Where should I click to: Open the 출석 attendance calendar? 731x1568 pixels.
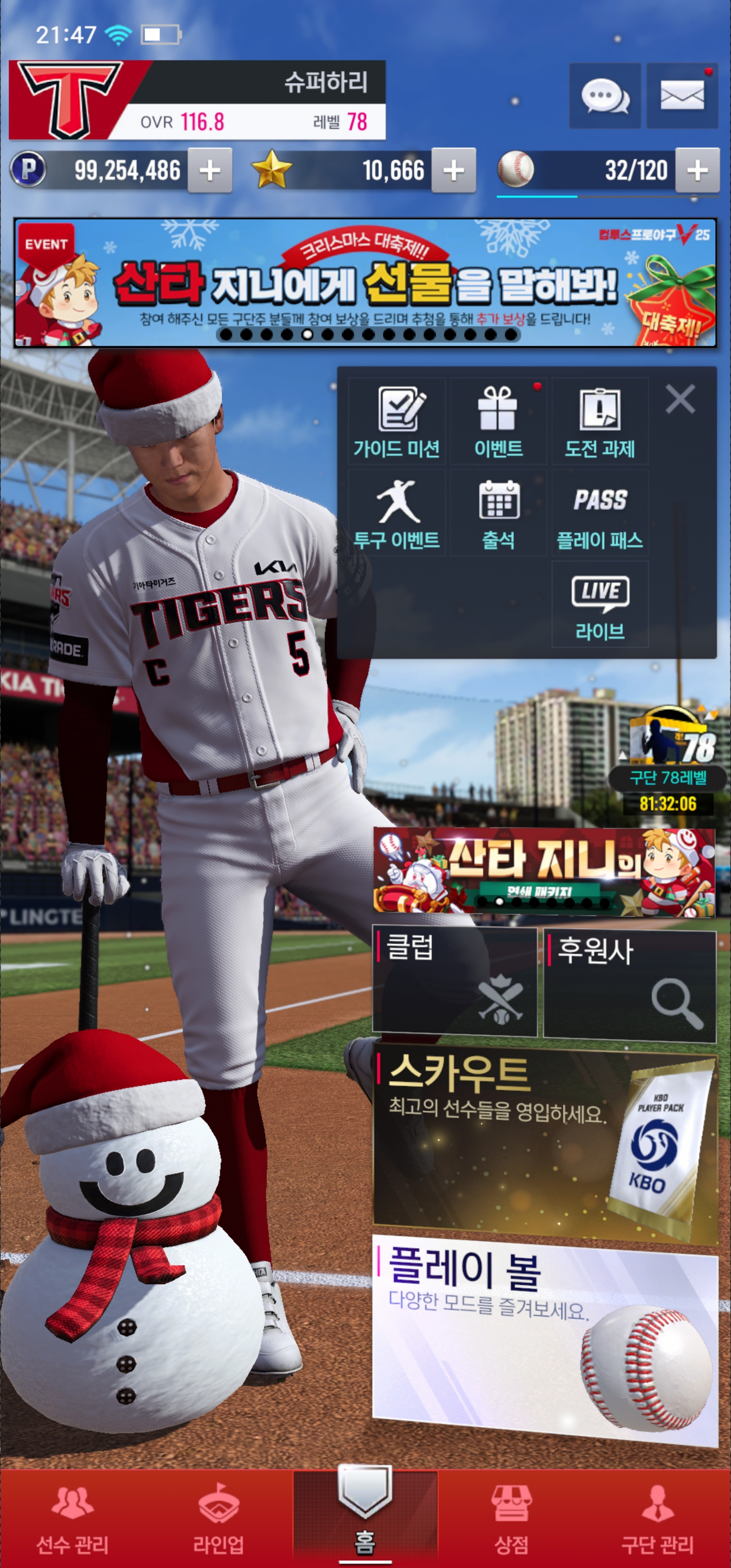(x=498, y=513)
